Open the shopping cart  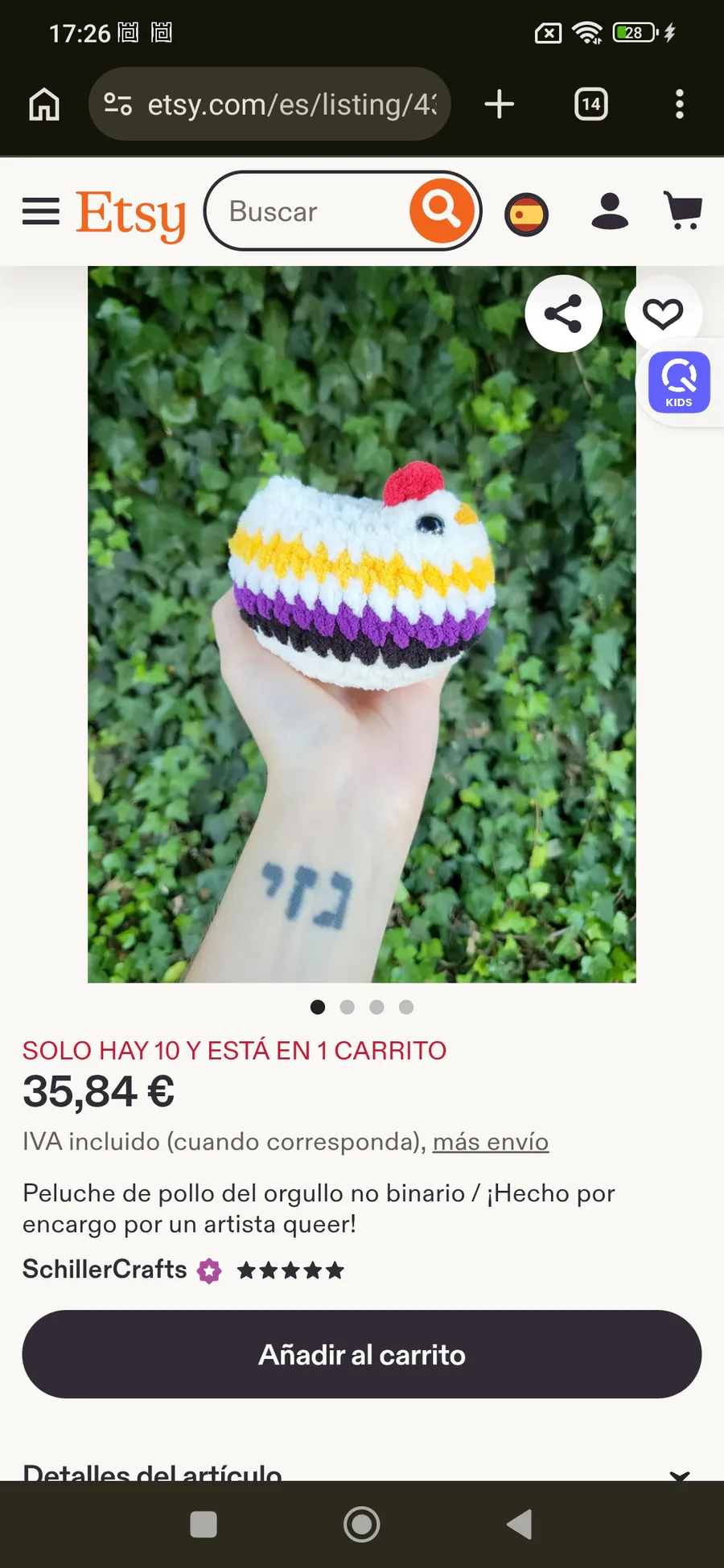(683, 211)
